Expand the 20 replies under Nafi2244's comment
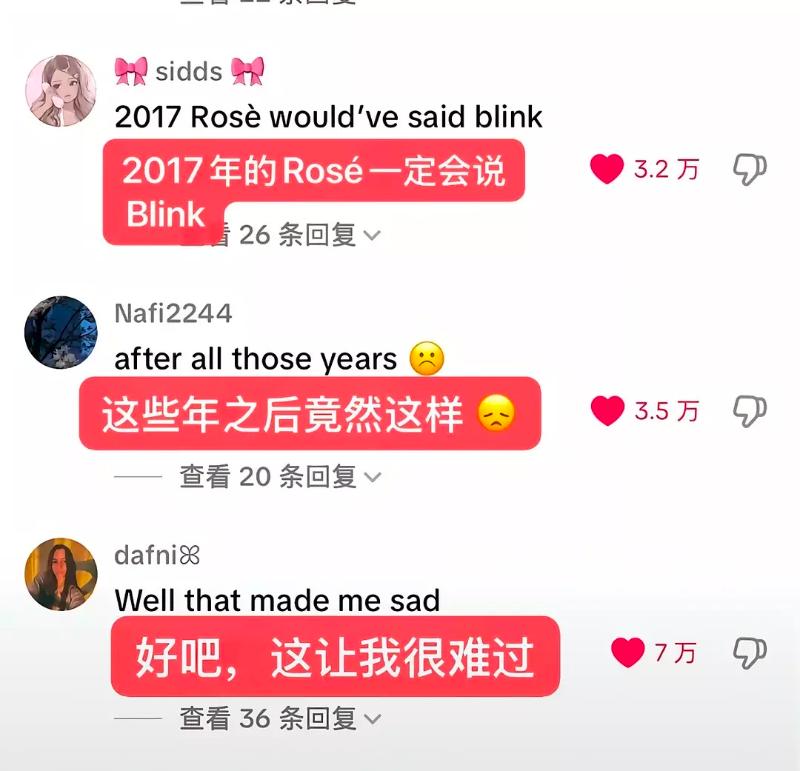The image size is (800, 771). click(x=280, y=477)
